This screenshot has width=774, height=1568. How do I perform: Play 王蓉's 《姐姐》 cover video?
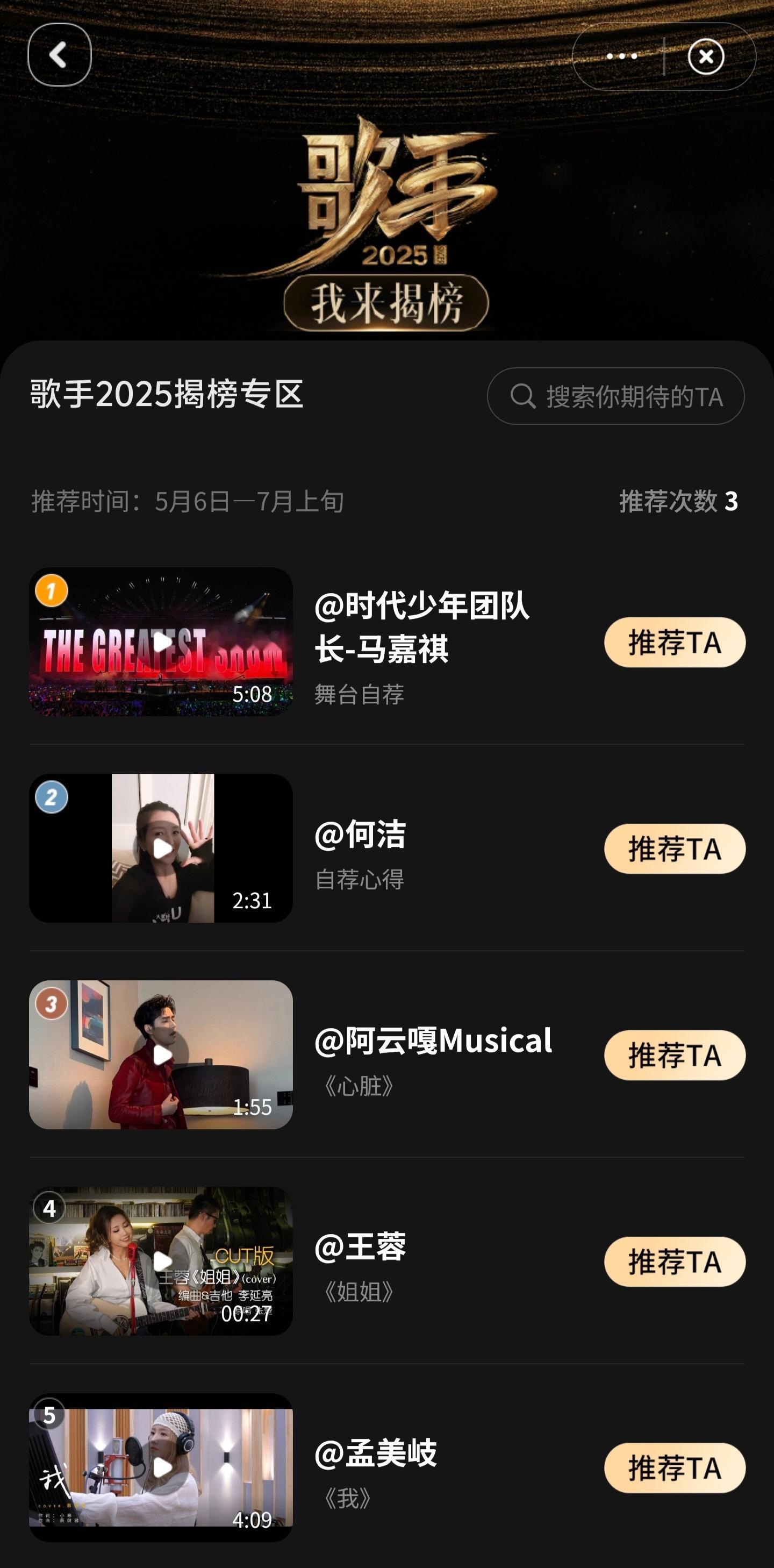pyautogui.click(x=161, y=1260)
